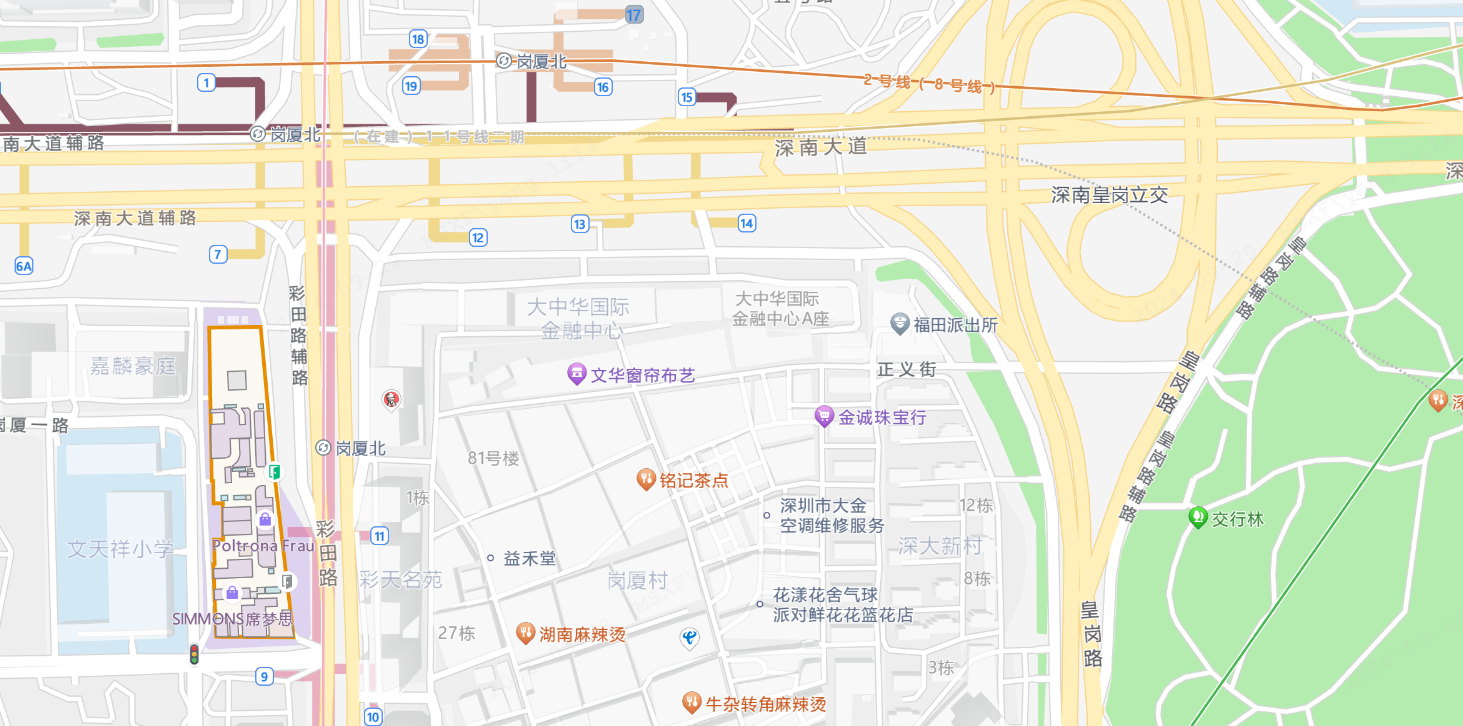Image resolution: width=1463 pixels, height=726 pixels.
Task: Tap the 交行林 park marker
Action: [1197, 518]
